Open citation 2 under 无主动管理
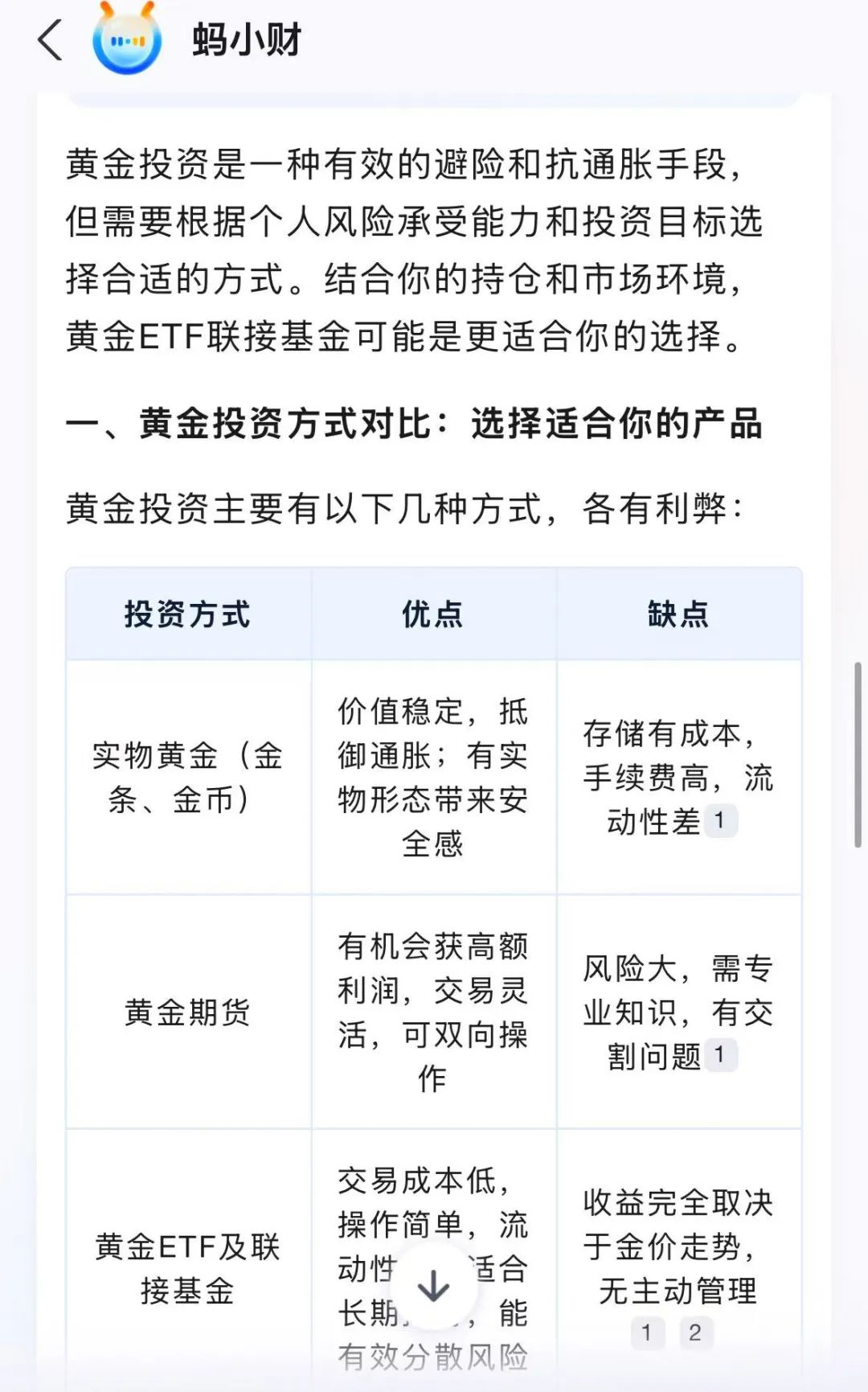This screenshot has height=1392, width=868. point(696,1332)
